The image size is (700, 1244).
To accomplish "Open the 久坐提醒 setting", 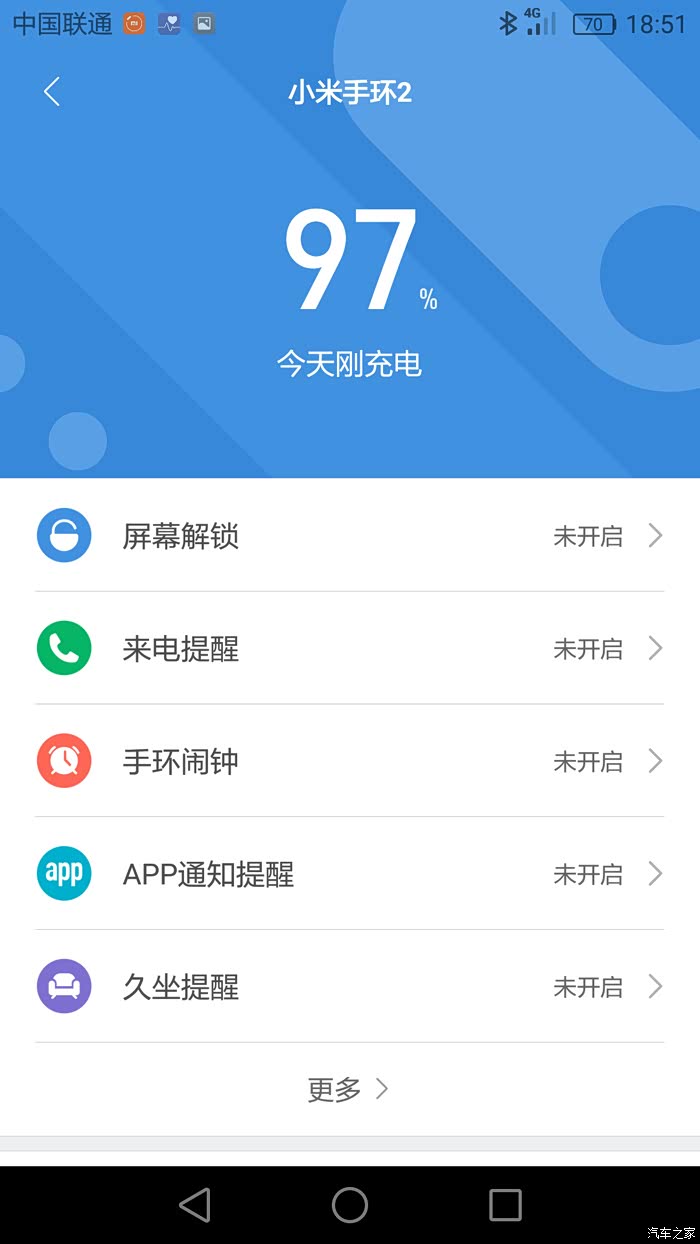I will pyautogui.click(x=350, y=987).
